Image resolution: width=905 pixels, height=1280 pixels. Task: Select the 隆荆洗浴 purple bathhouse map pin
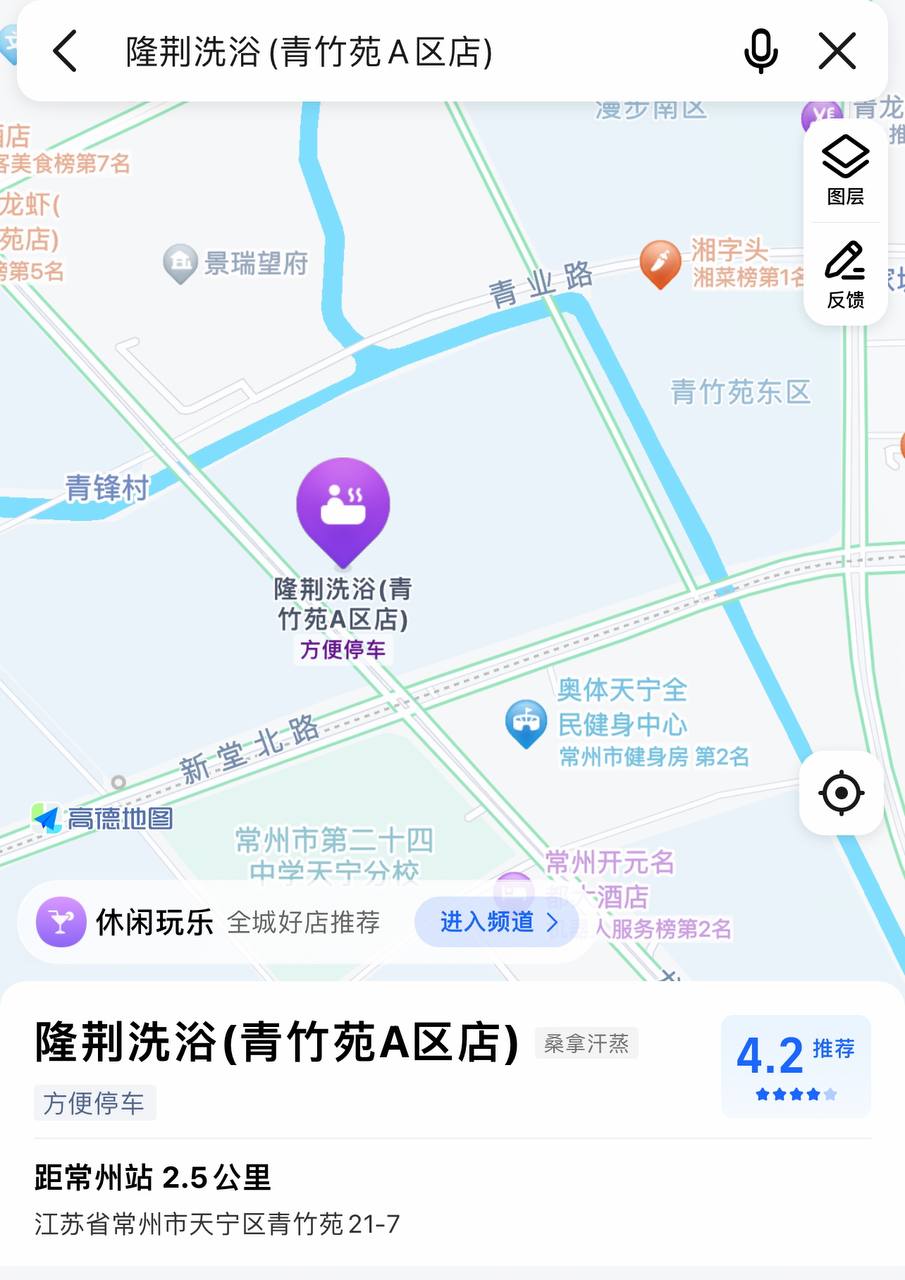[x=344, y=510]
